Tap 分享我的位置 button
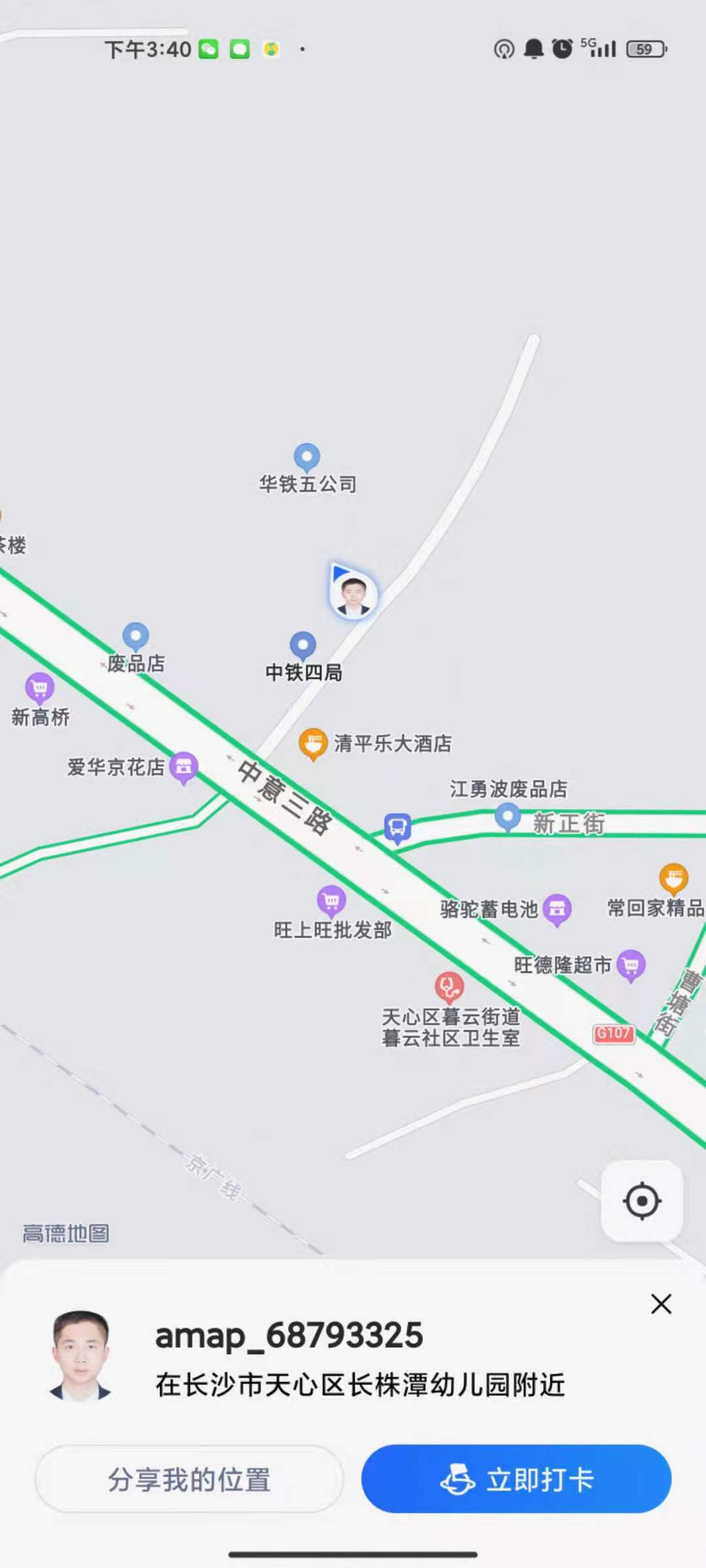 coord(189,1479)
